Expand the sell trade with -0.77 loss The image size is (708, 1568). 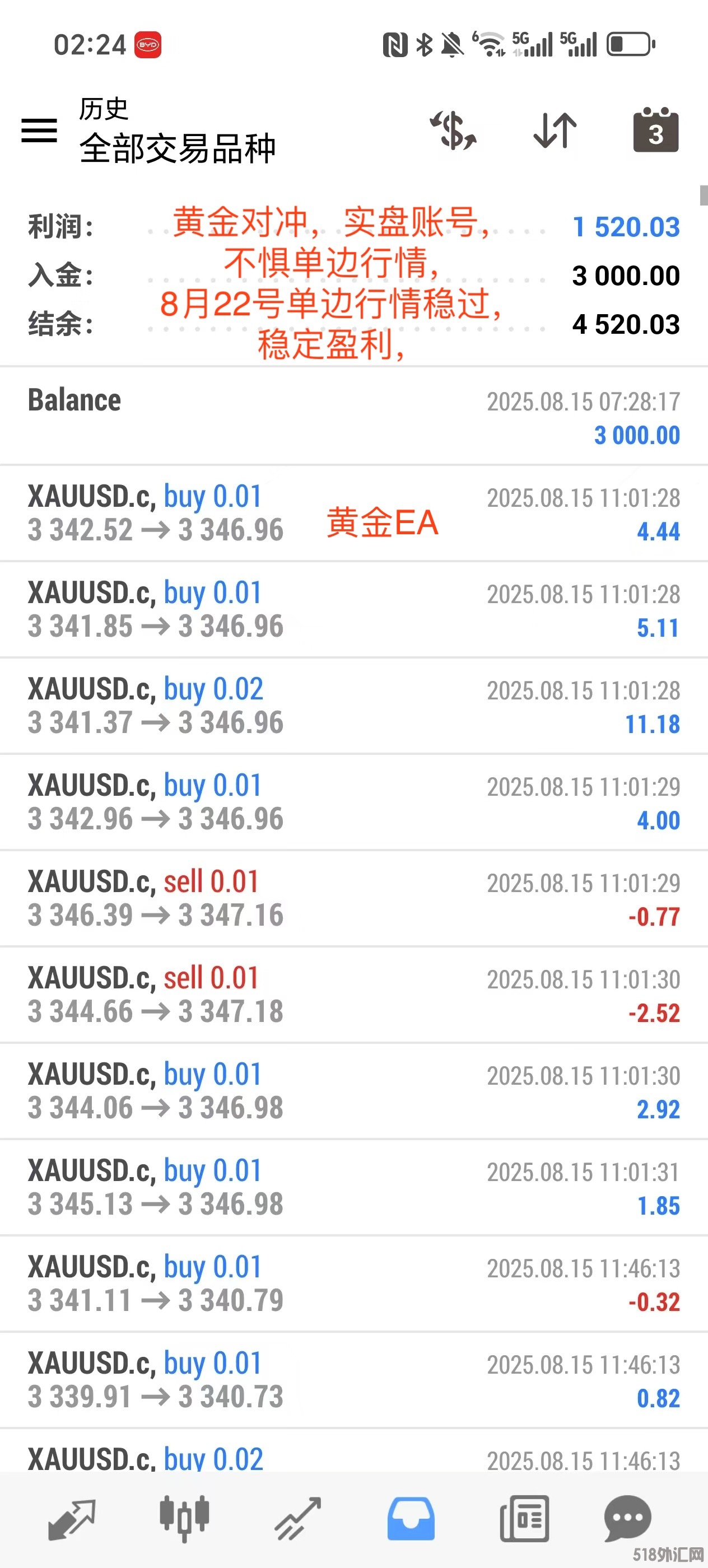pos(353,898)
